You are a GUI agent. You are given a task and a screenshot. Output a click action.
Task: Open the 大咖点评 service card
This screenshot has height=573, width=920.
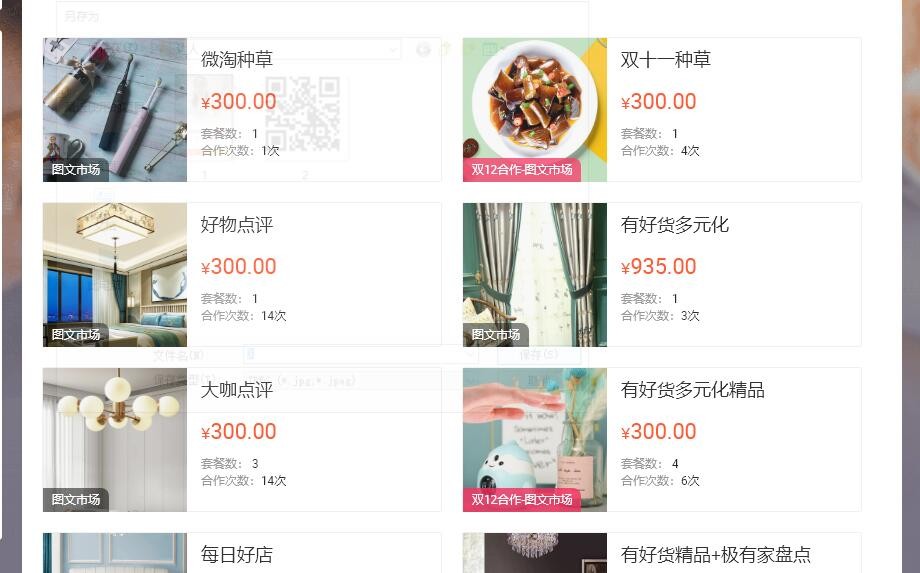[x=241, y=440]
